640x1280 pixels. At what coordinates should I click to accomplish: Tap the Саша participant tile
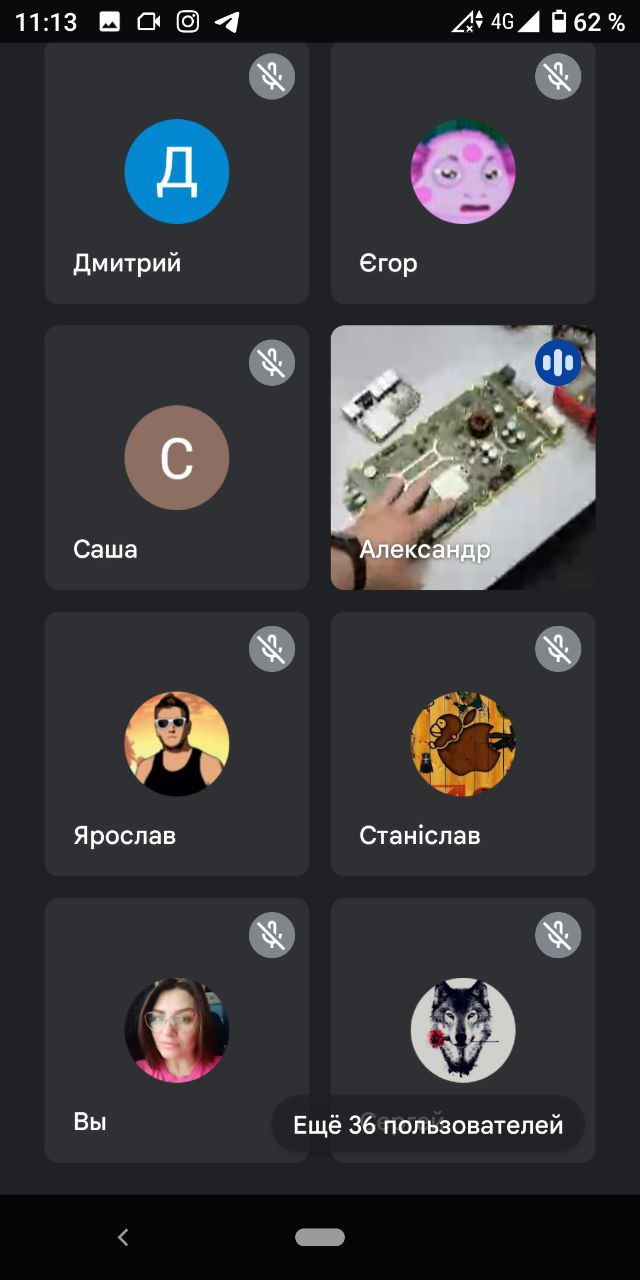coord(177,457)
